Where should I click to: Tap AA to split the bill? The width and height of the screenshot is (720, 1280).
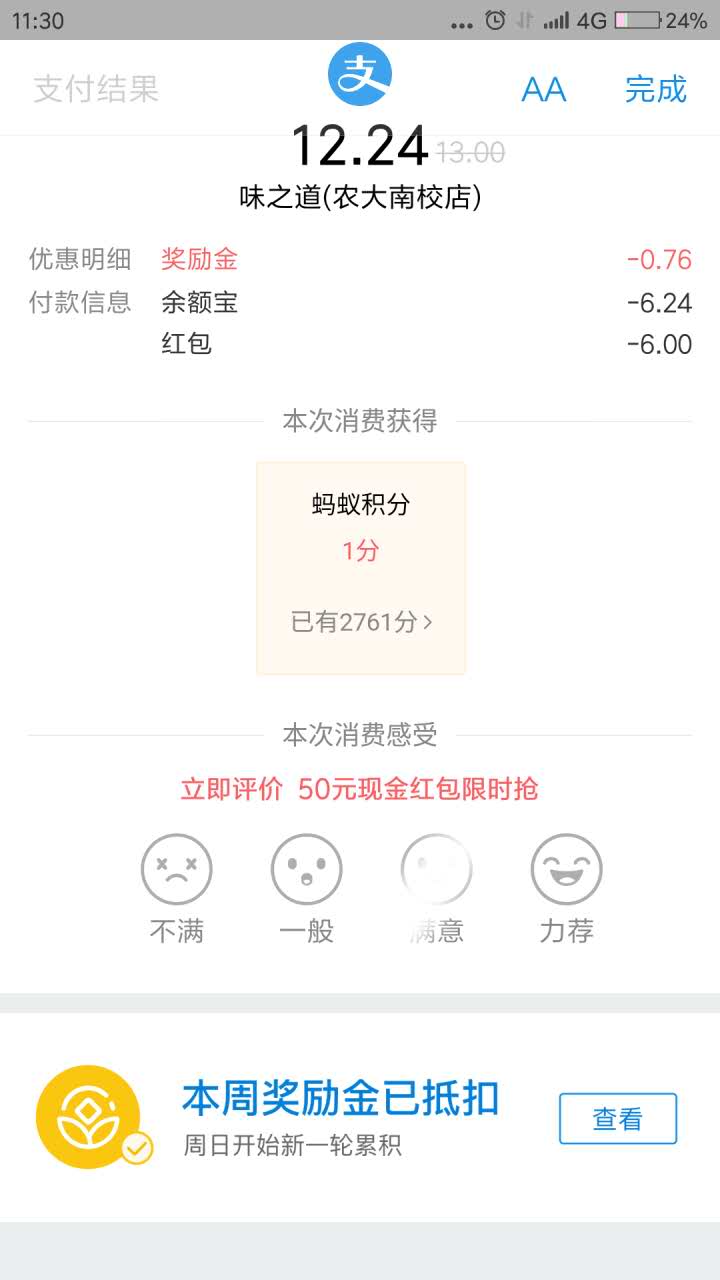point(544,89)
